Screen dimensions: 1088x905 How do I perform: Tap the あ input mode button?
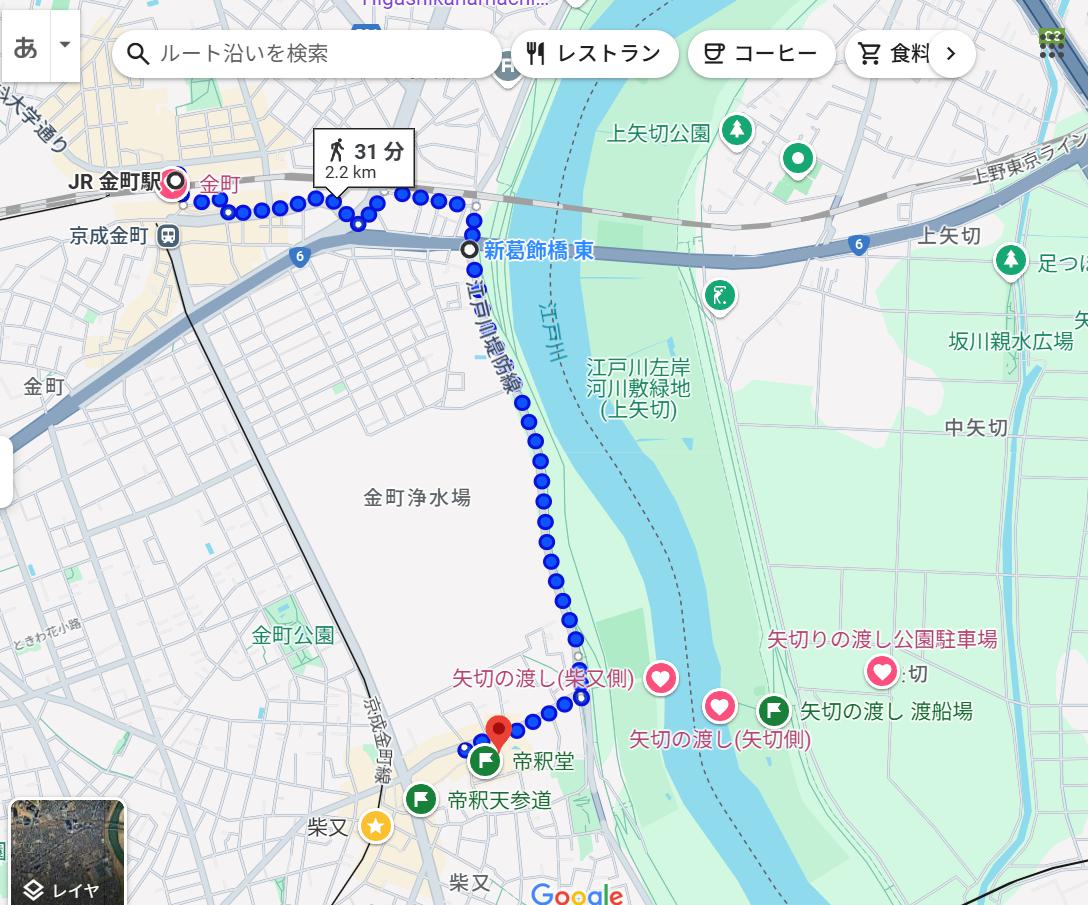(26, 46)
